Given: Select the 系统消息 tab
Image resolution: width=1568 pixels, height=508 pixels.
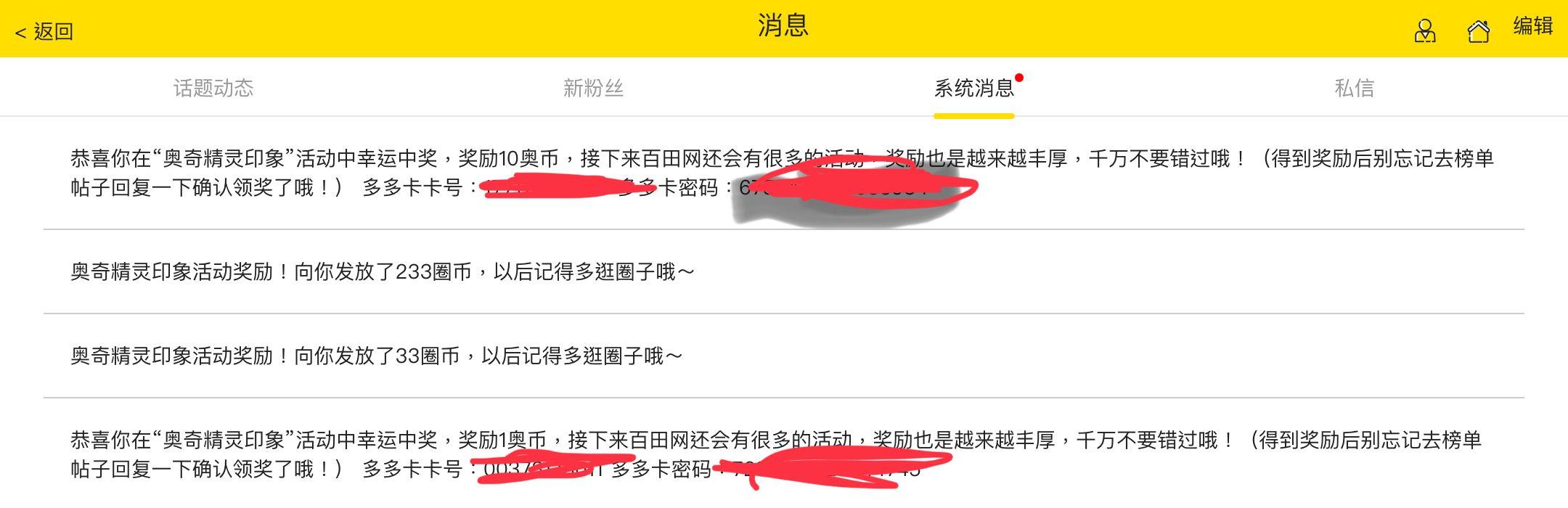Looking at the screenshot, I should pyautogui.click(x=973, y=89).
